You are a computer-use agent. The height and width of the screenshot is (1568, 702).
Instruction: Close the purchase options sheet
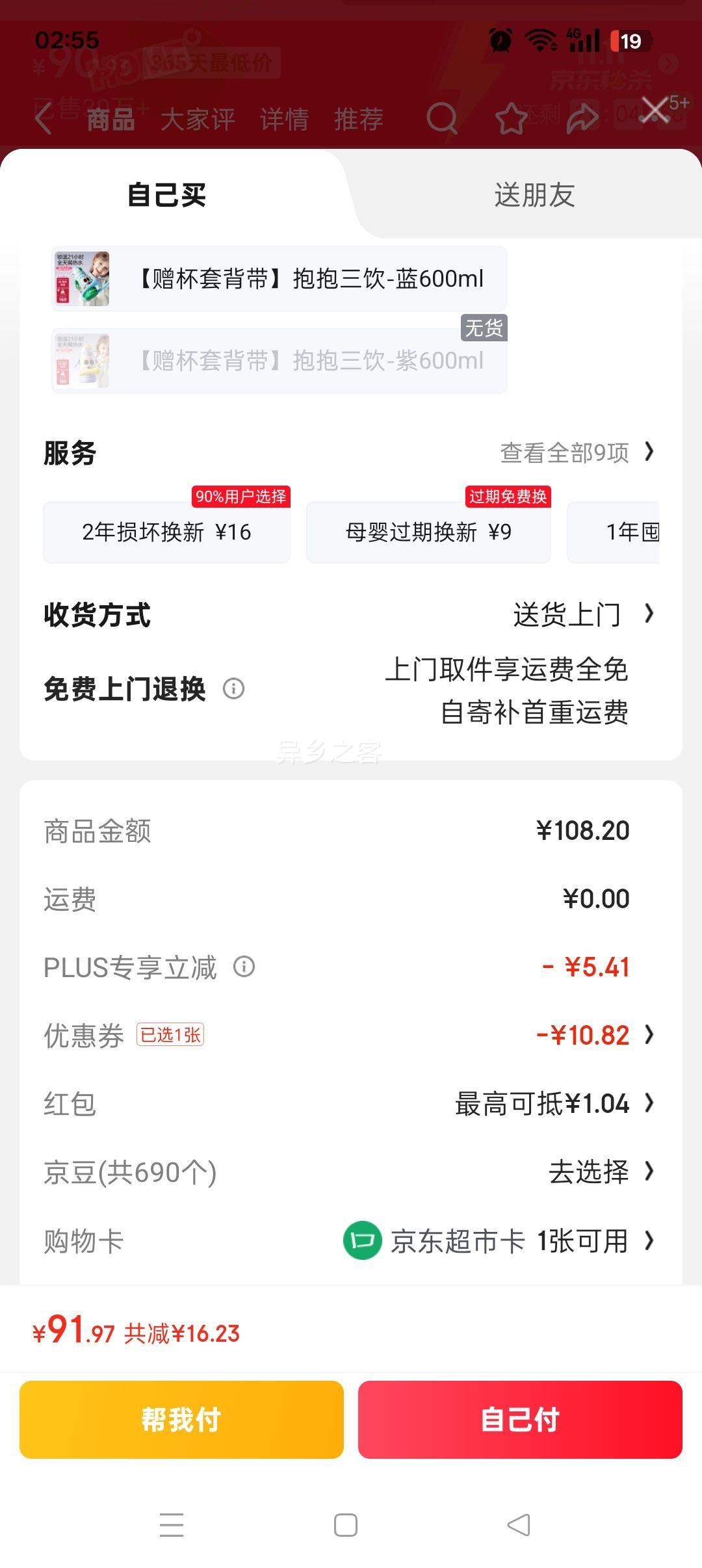pos(654,110)
